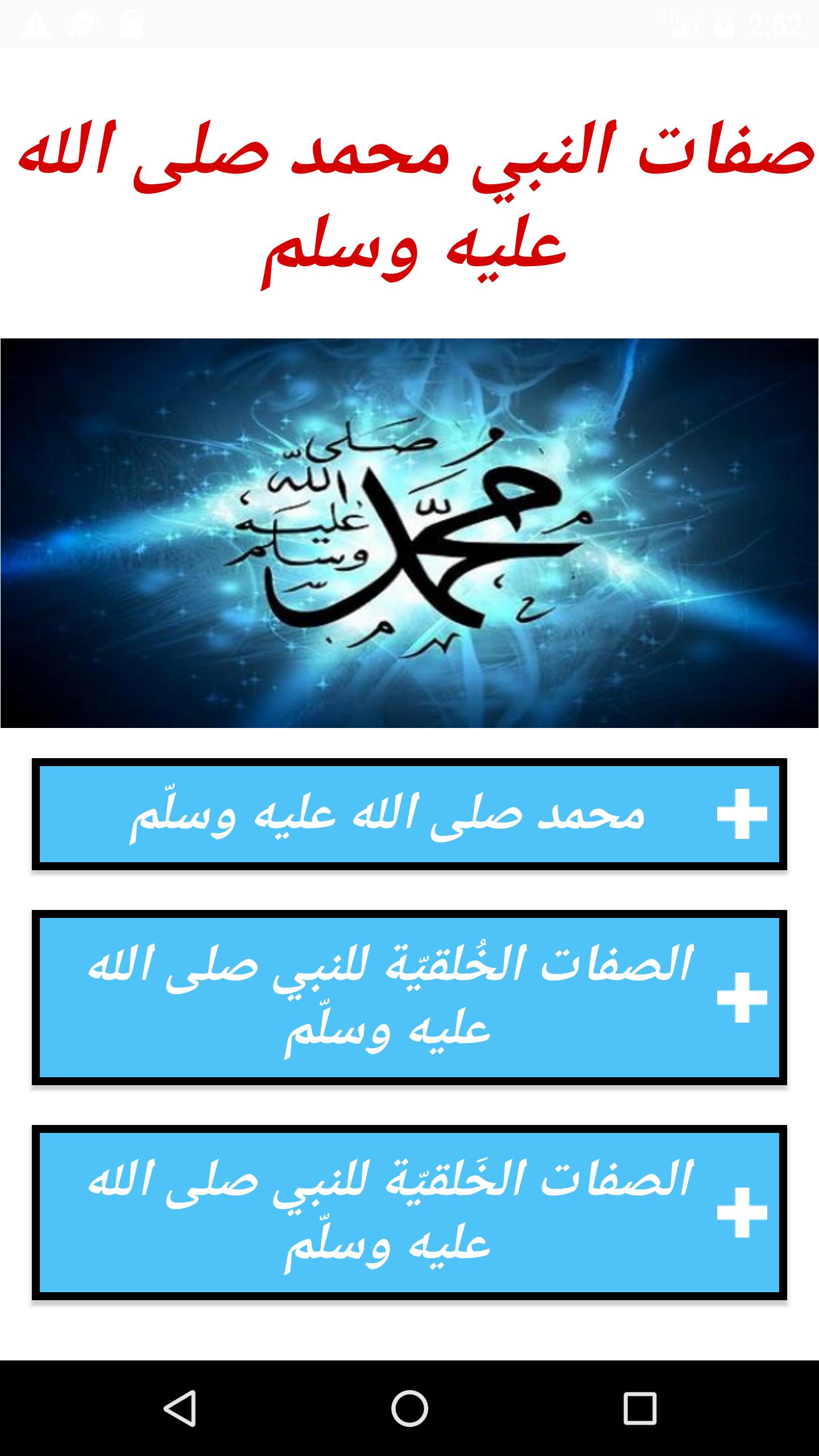Expand the محمد صلى الله عليه وسلّم section

[742, 814]
